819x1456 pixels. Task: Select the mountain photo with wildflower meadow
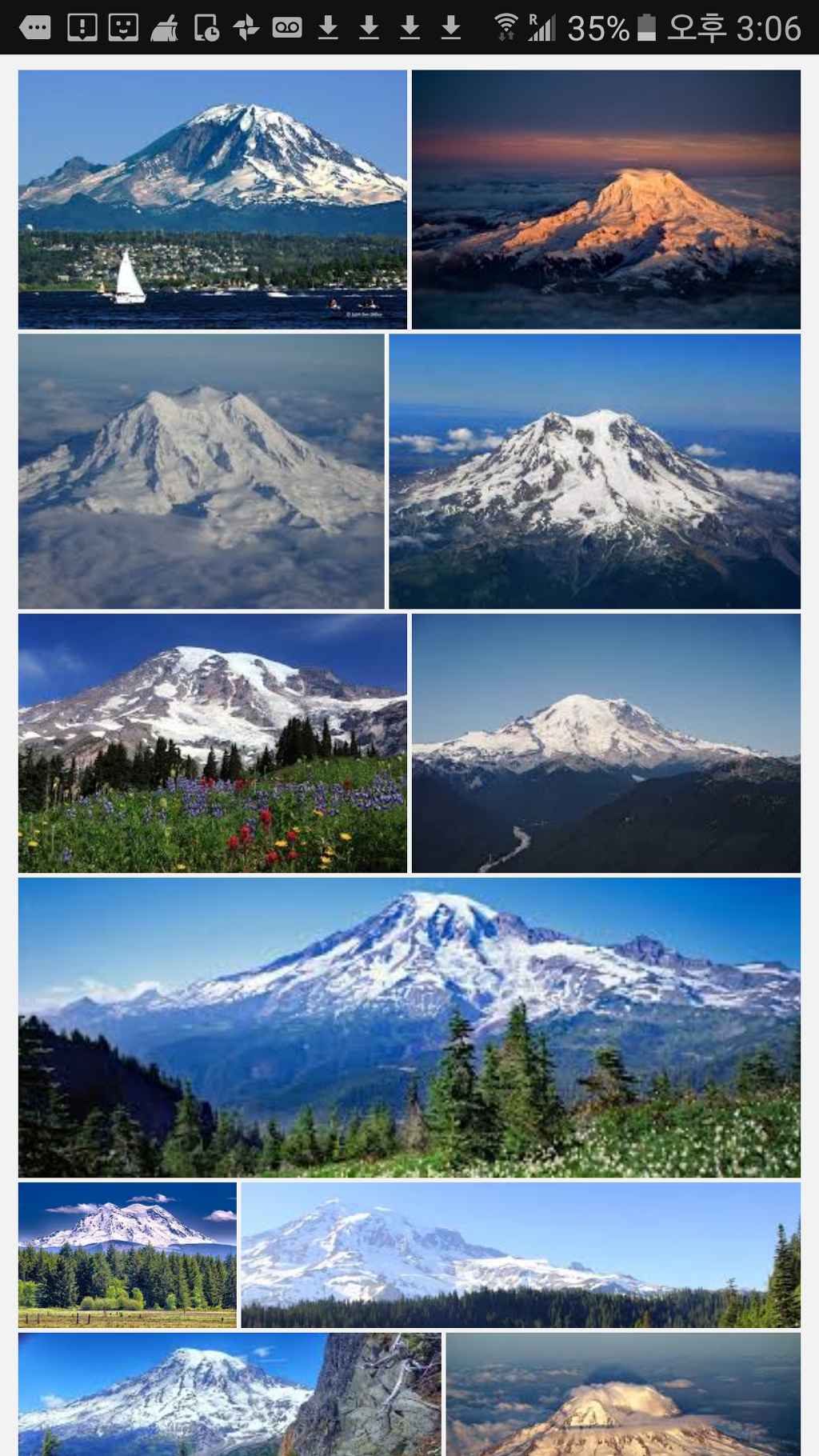point(212,743)
